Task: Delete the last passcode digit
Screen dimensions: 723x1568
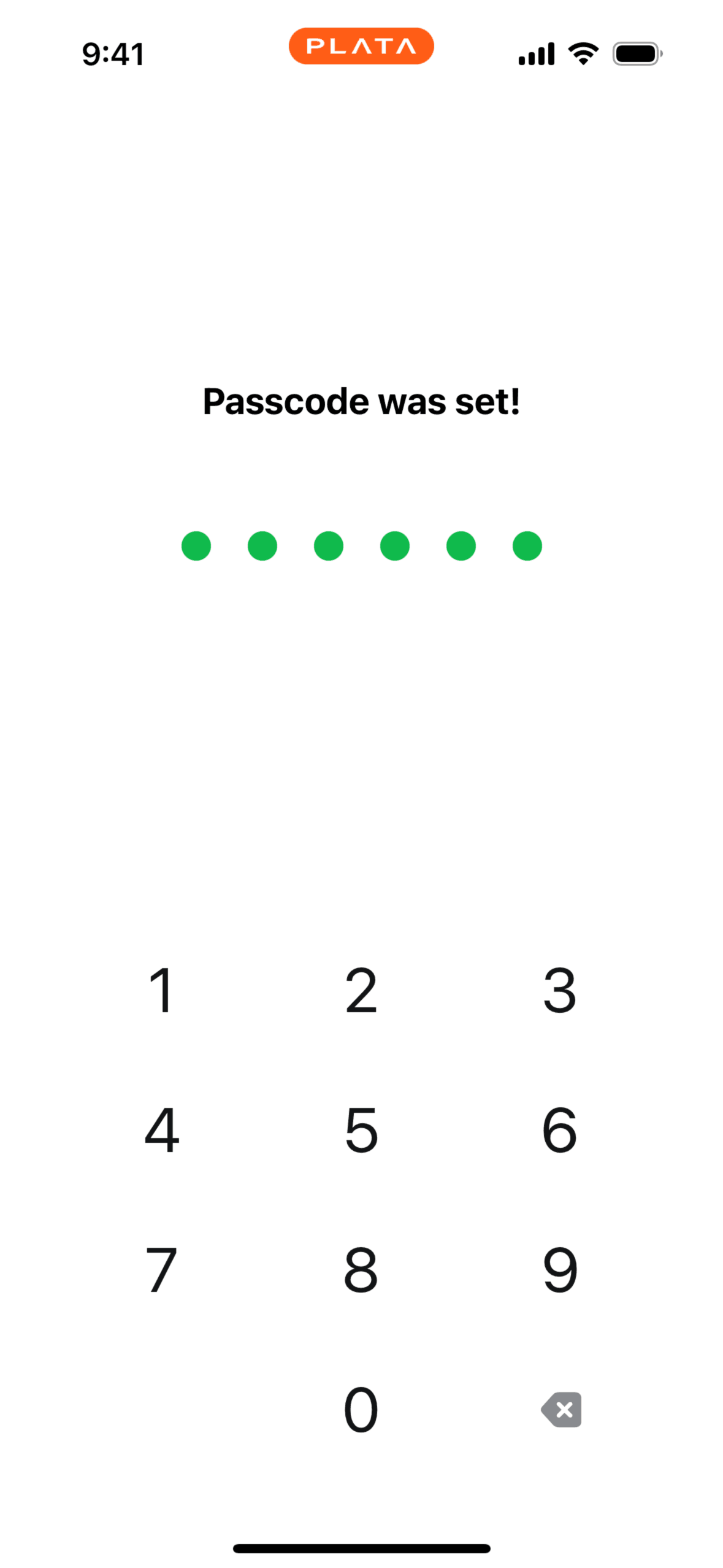Action: [x=562, y=1409]
